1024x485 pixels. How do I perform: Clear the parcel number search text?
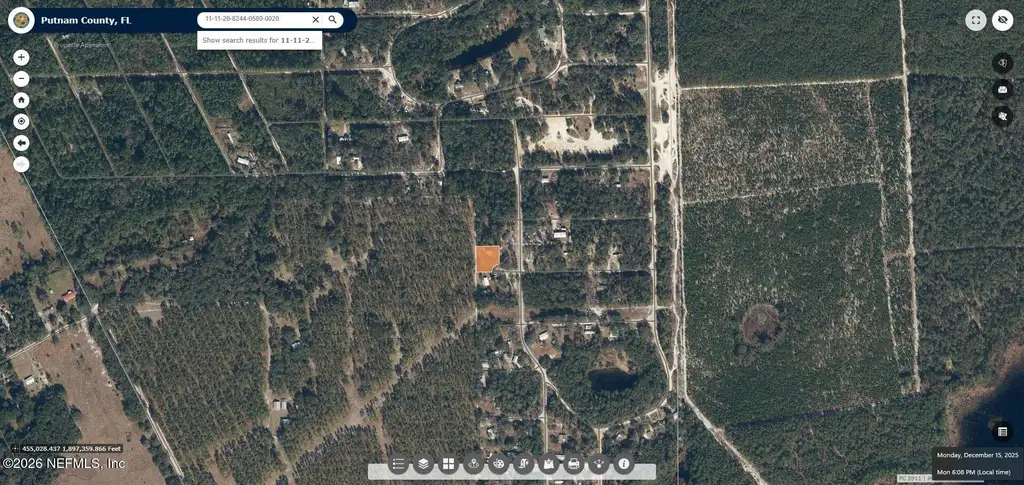(x=315, y=20)
